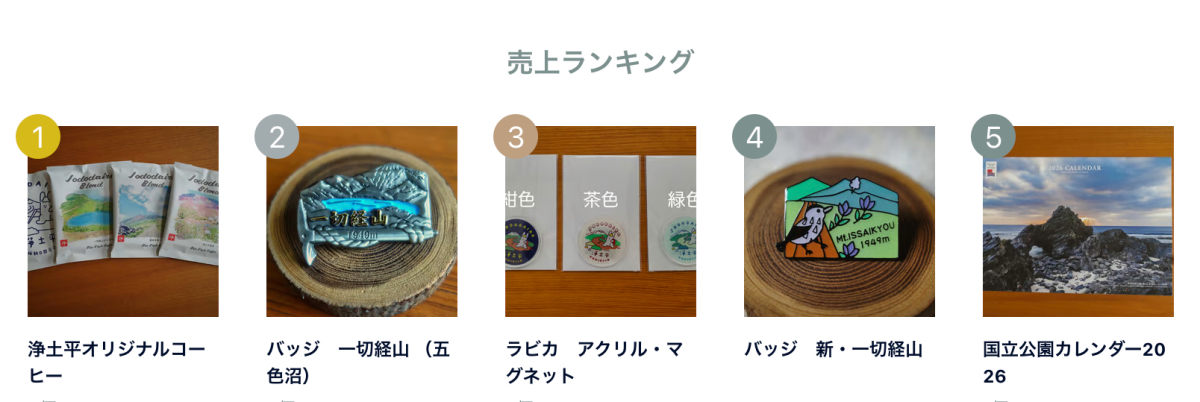Open the バッジ 新・一切経山 product
The height and width of the screenshot is (402, 1200).
coord(839,221)
